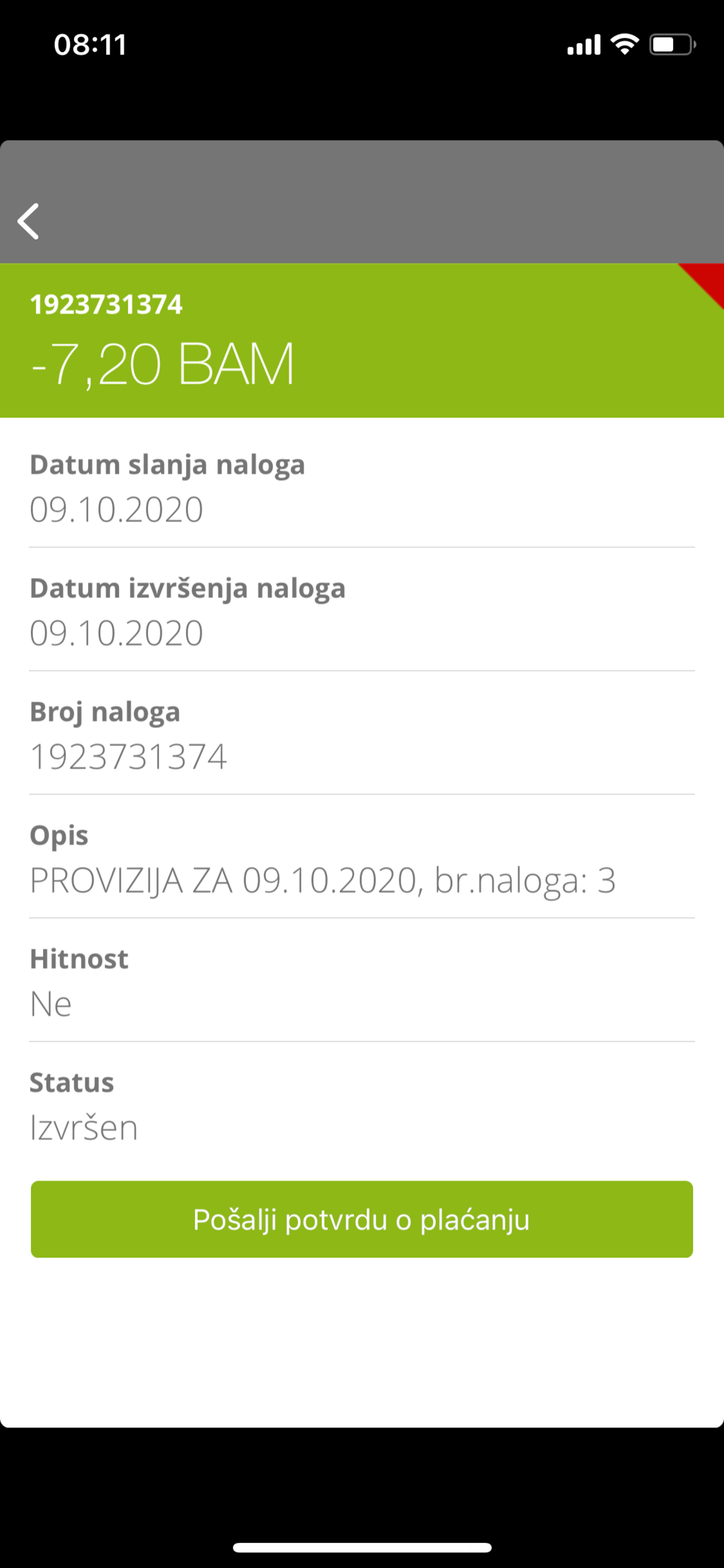Tap the clock showing 08:11

(x=89, y=44)
